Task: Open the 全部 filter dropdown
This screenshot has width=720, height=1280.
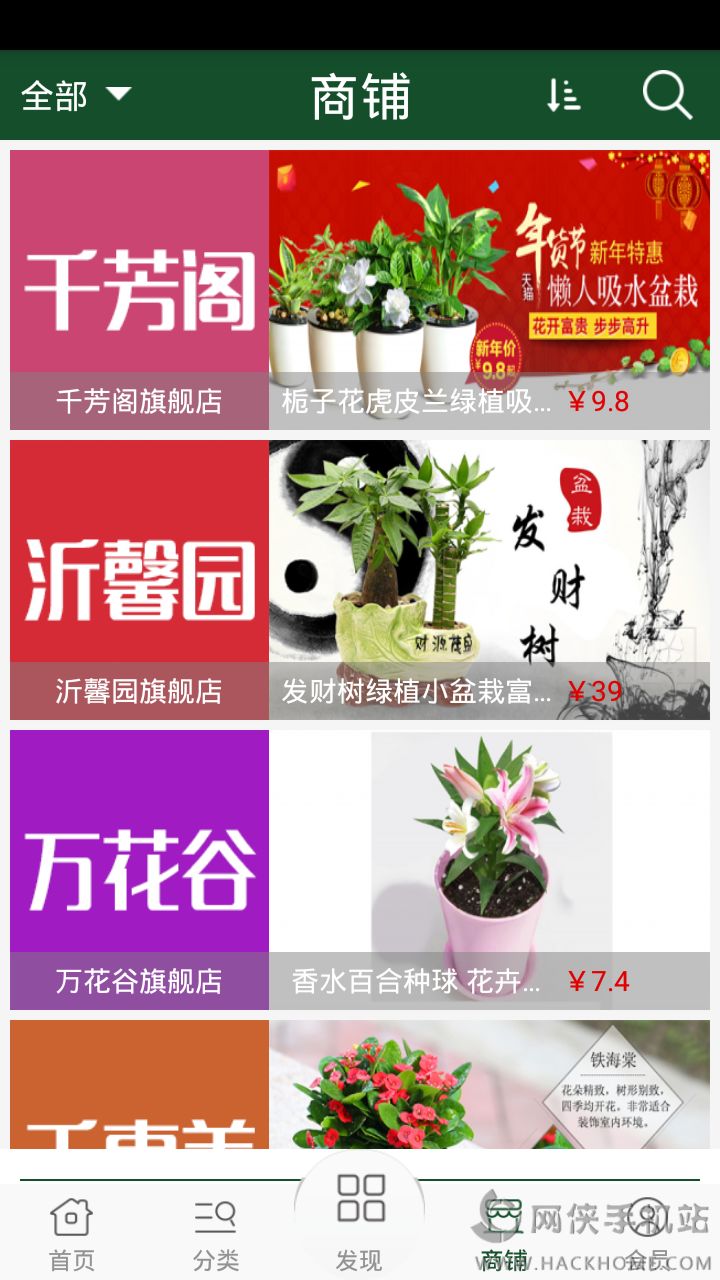Action: pyautogui.click(x=76, y=96)
